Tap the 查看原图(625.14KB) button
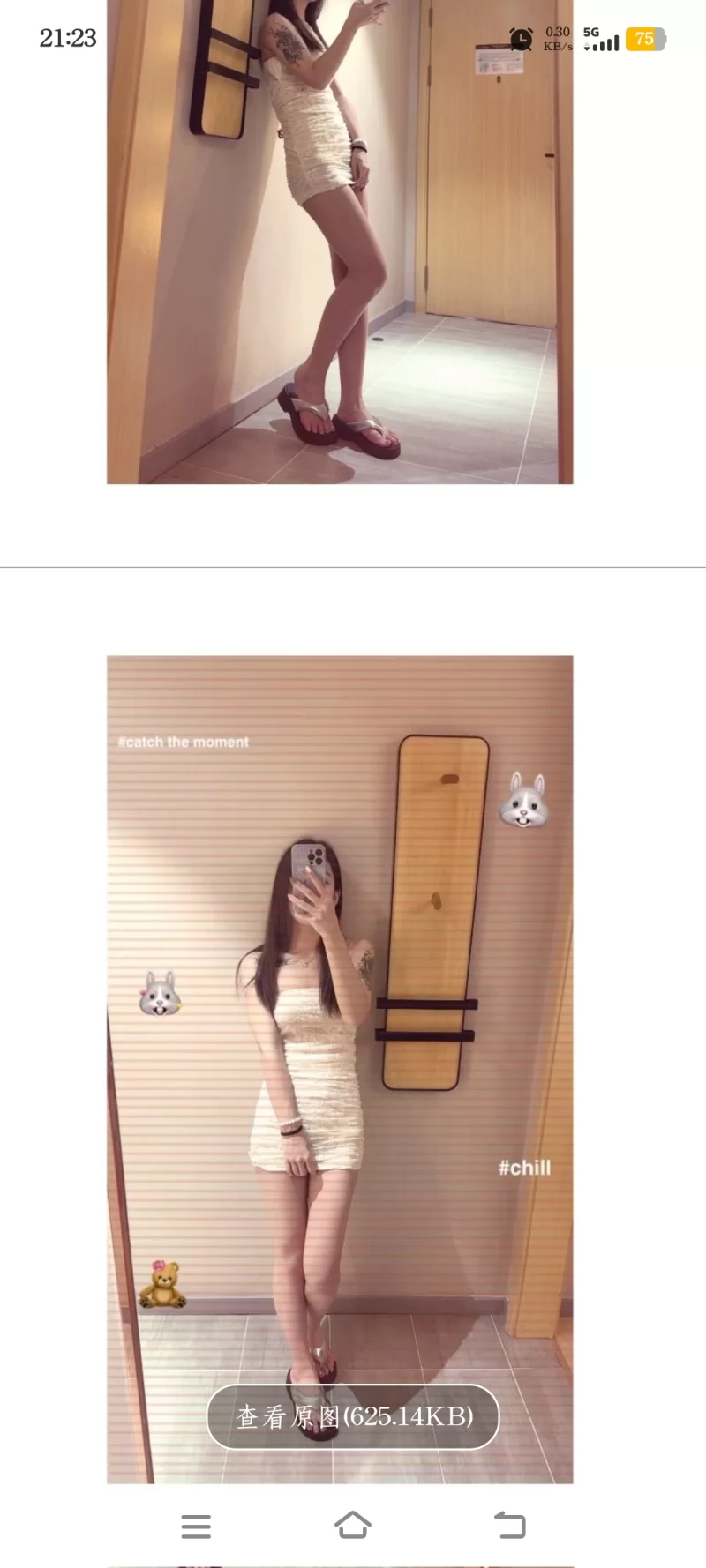Image resolution: width=706 pixels, height=1568 pixels. pyautogui.click(x=353, y=1416)
